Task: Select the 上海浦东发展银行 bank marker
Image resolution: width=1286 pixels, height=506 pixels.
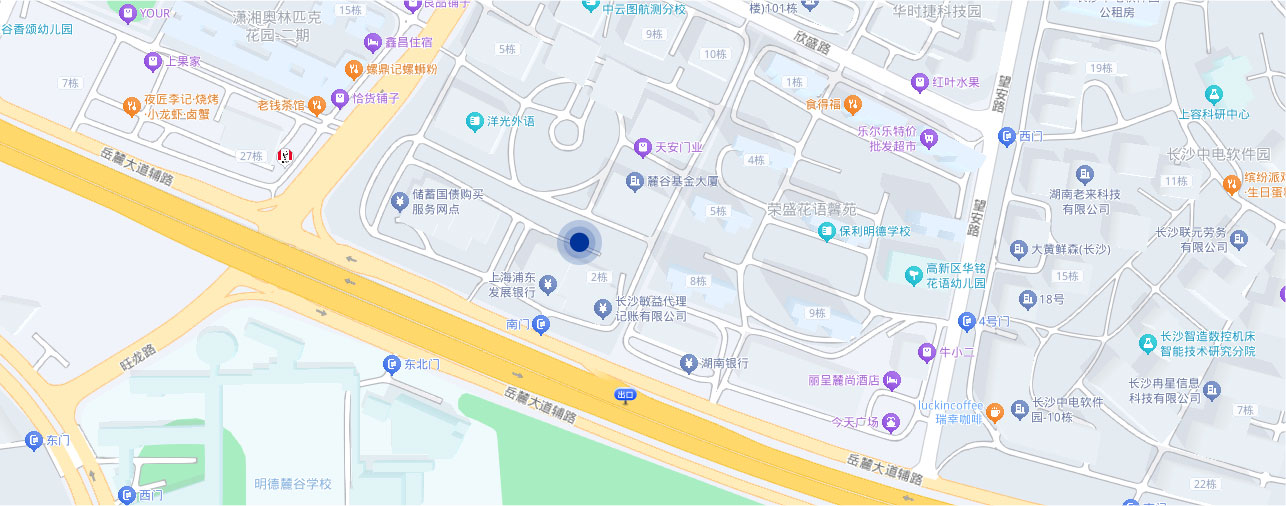Action: click(548, 286)
